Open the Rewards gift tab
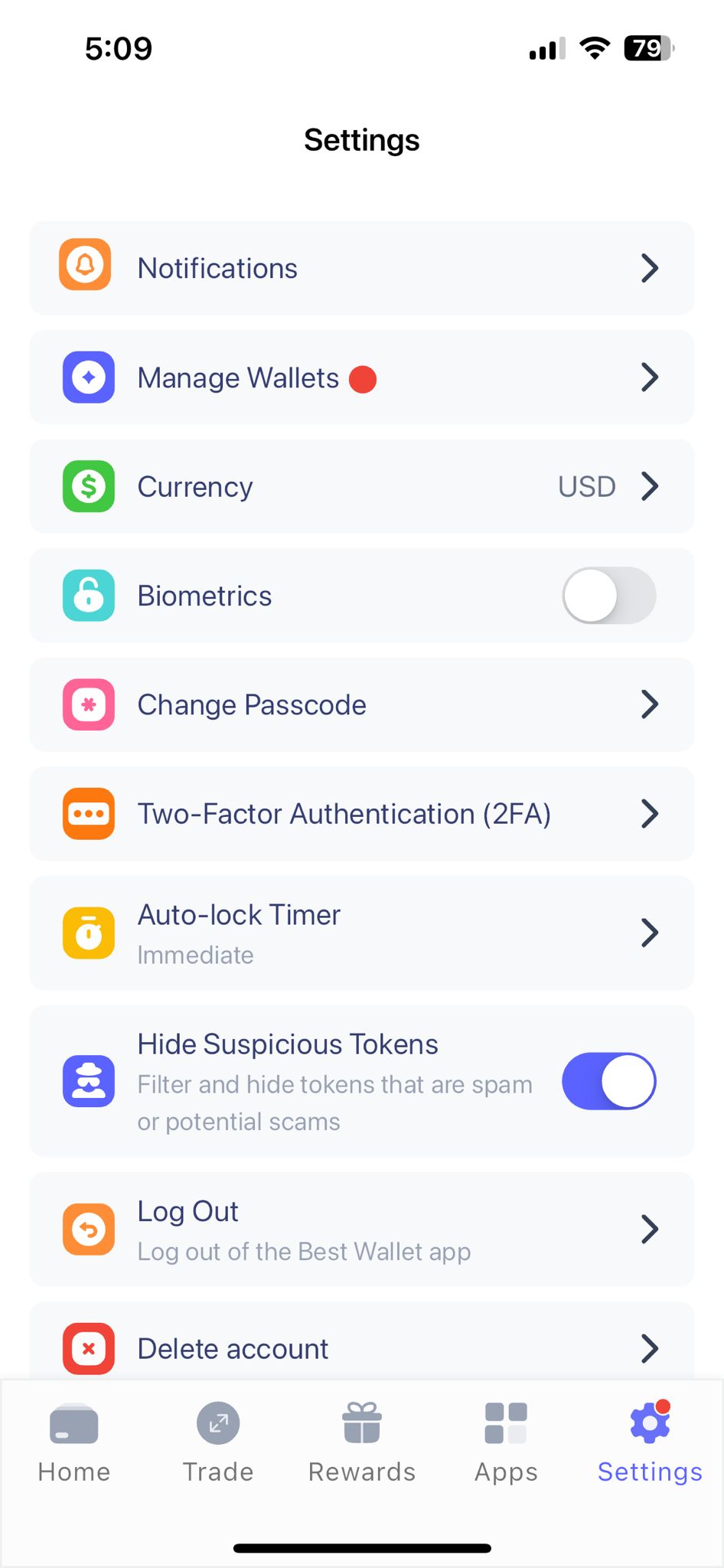Image resolution: width=724 pixels, height=1568 pixels. coord(360,1439)
